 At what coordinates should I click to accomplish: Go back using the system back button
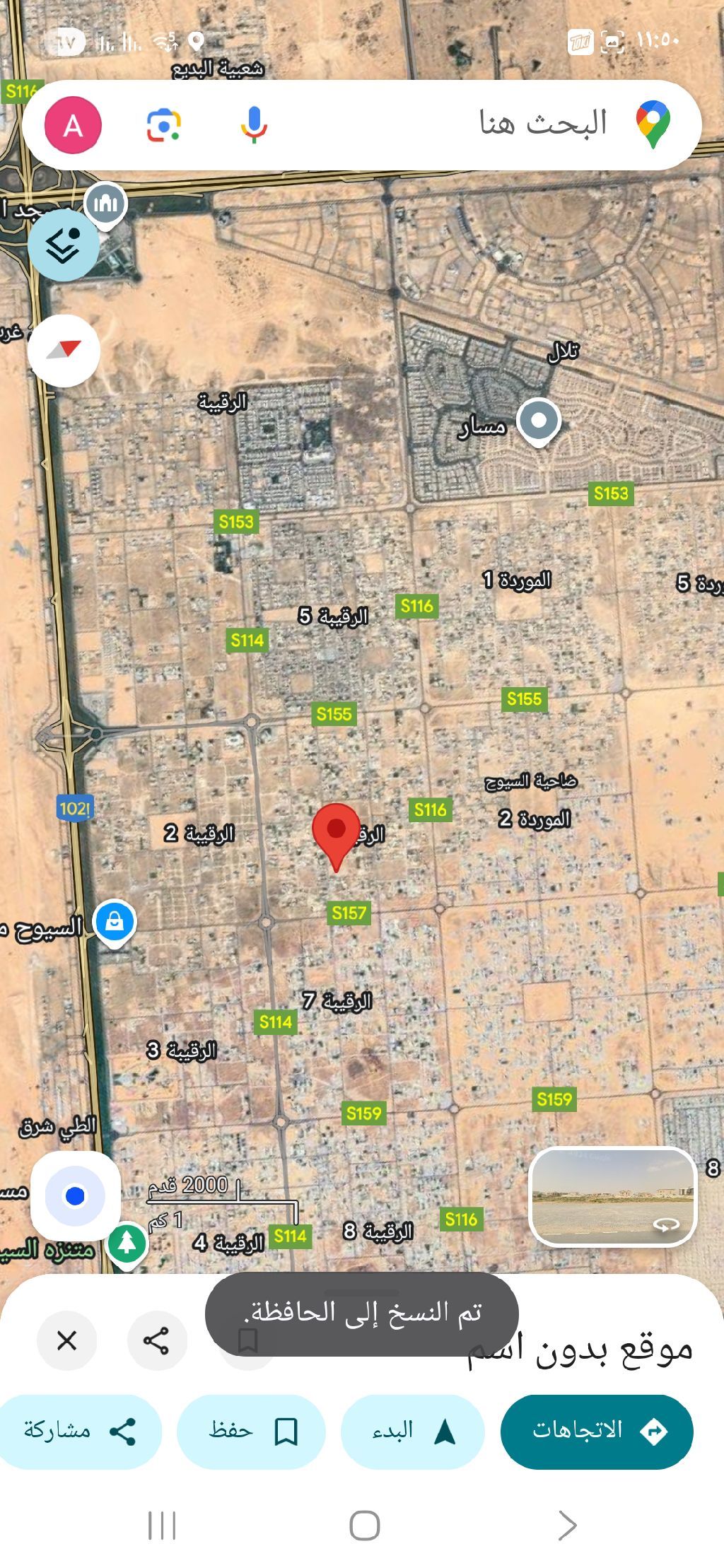[x=567, y=1526]
